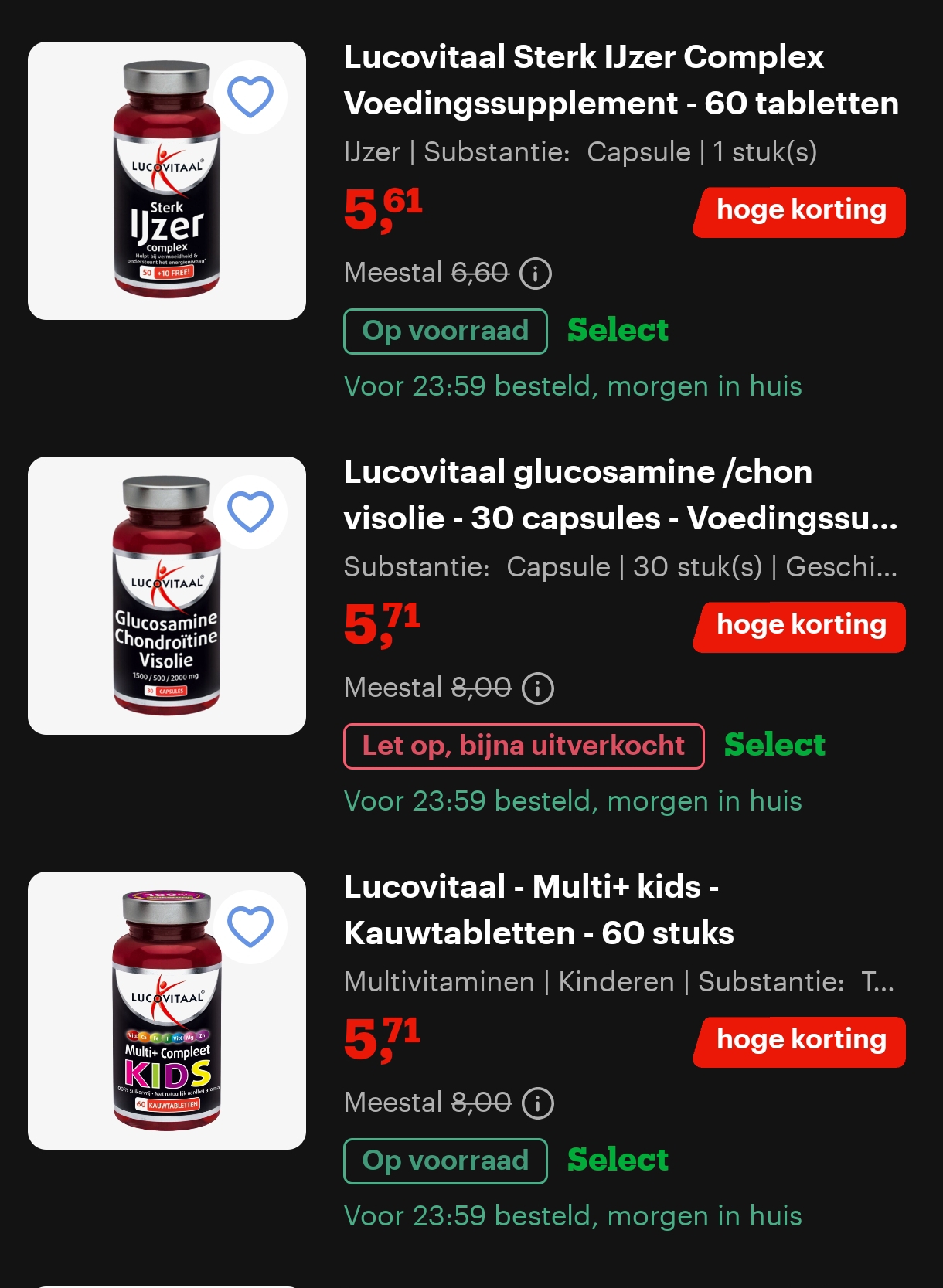Screen dimensions: 943x1288
Task: Open 'Select' option for Sterk IJzer Complex
Action: click(x=617, y=330)
